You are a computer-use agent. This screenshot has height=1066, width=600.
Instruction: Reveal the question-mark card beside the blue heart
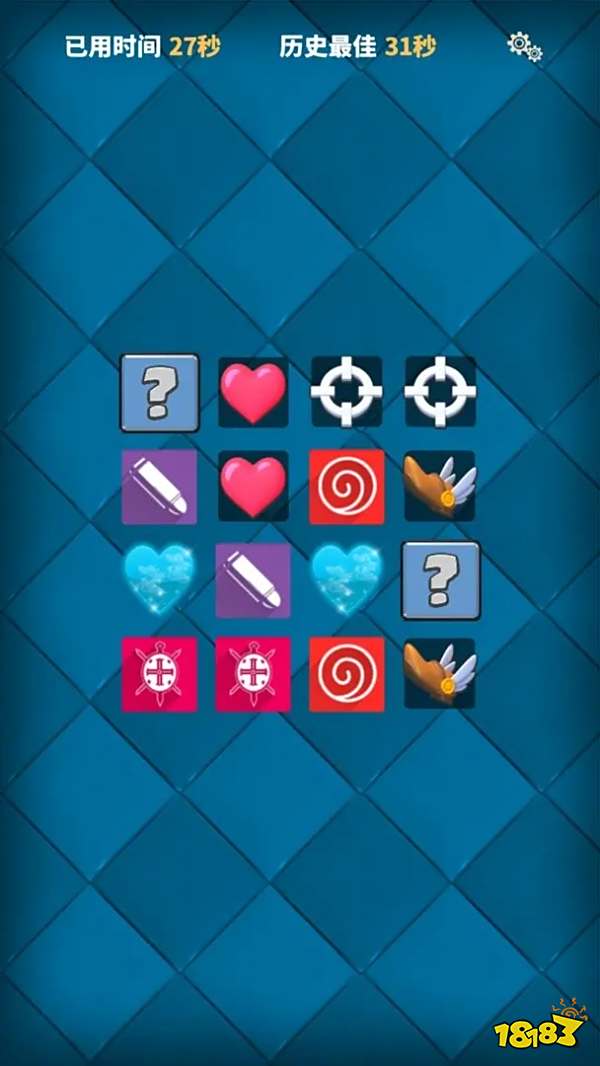point(440,580)
